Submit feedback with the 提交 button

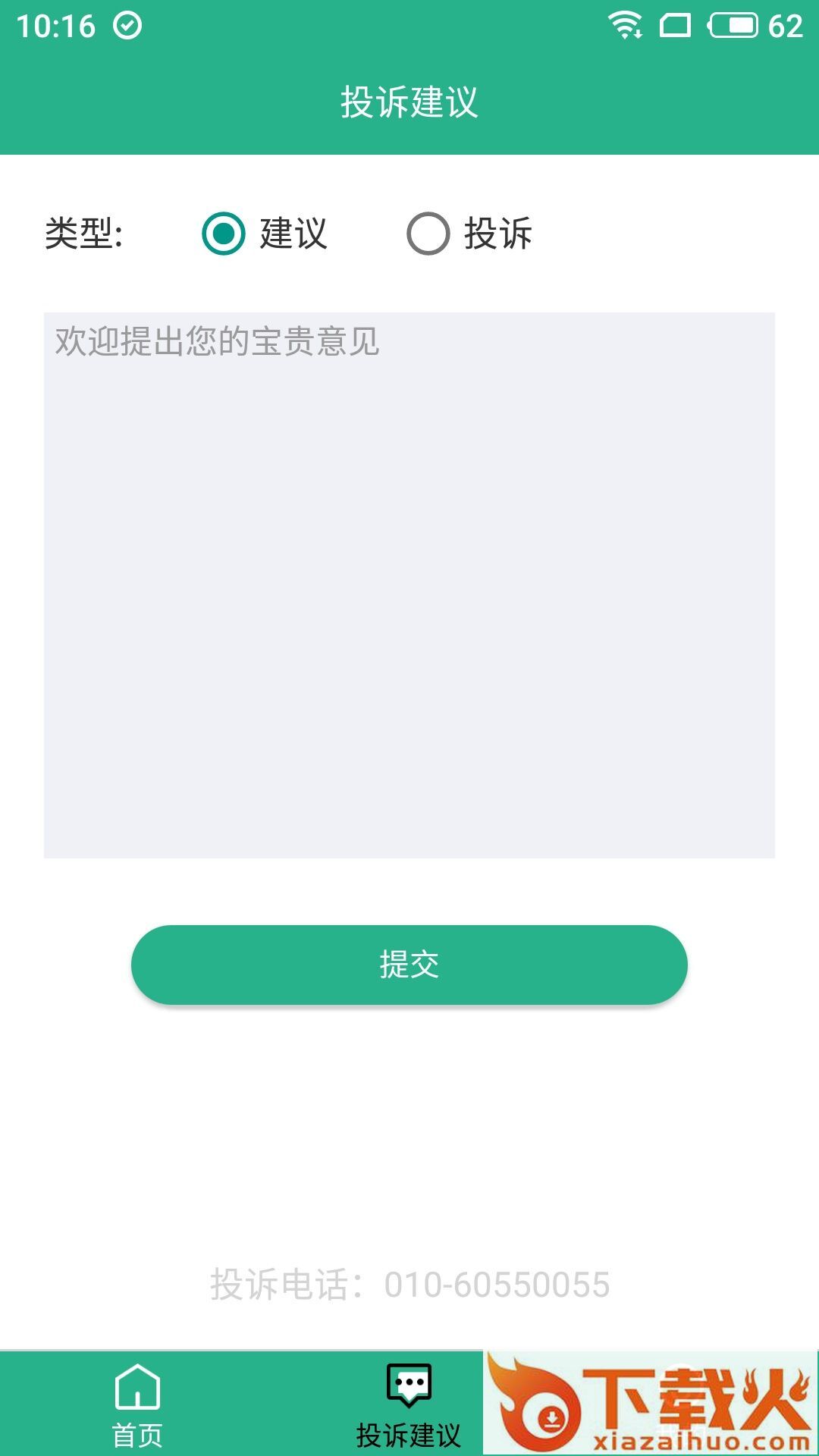click(x=409, y=965)
